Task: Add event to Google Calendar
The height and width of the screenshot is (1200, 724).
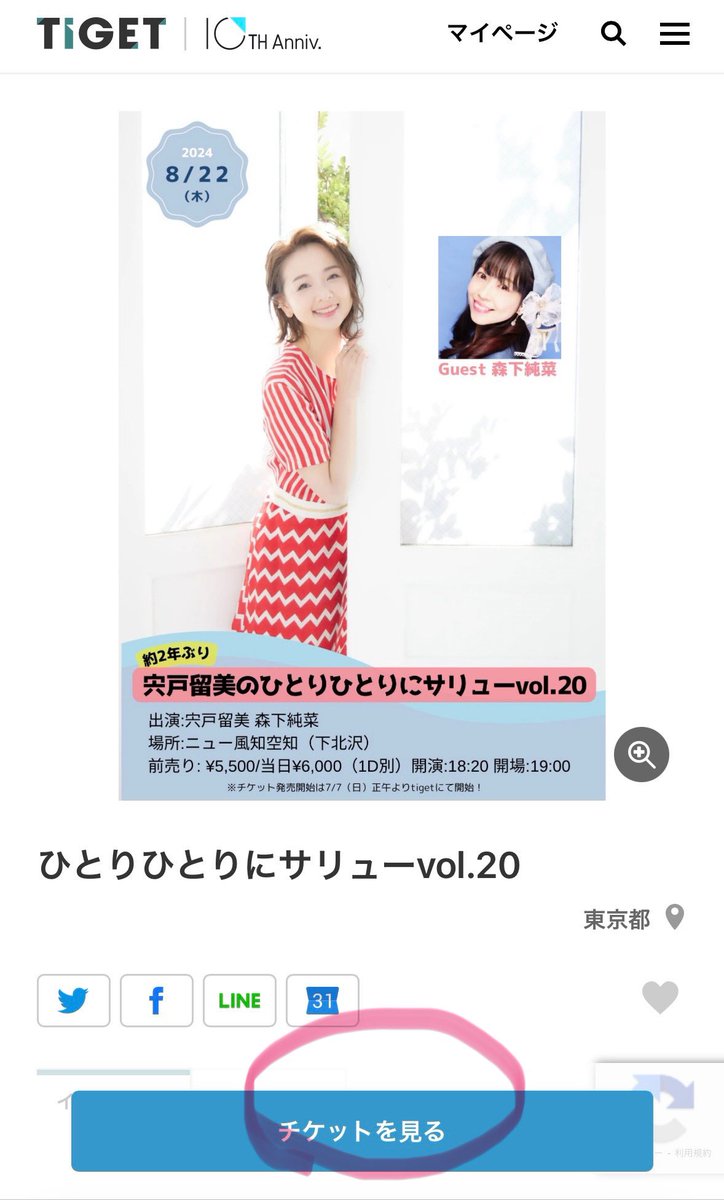Action: [x=322, y=1000]
